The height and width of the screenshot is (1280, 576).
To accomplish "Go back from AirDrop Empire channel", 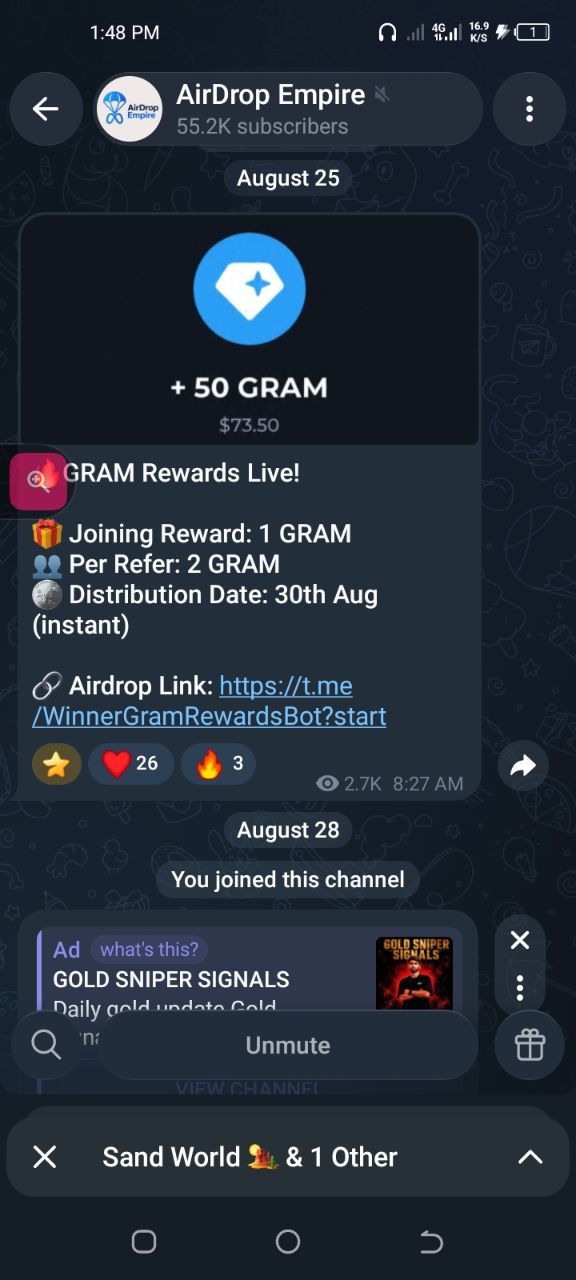I will coord(45,109).
